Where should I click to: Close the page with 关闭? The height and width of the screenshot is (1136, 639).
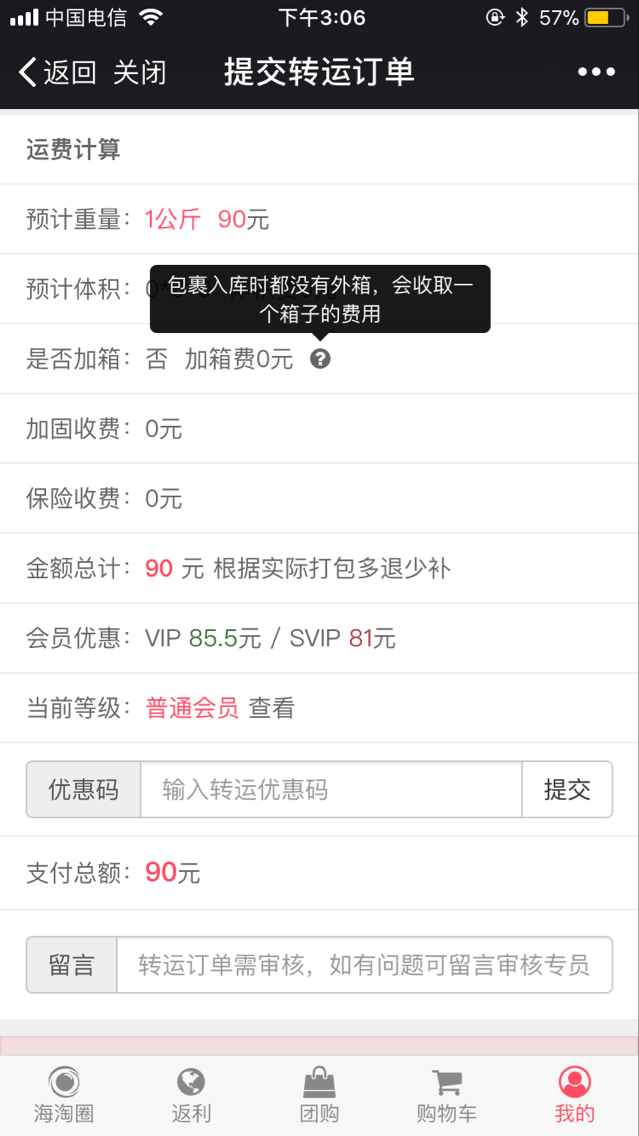tap(140, 72)
